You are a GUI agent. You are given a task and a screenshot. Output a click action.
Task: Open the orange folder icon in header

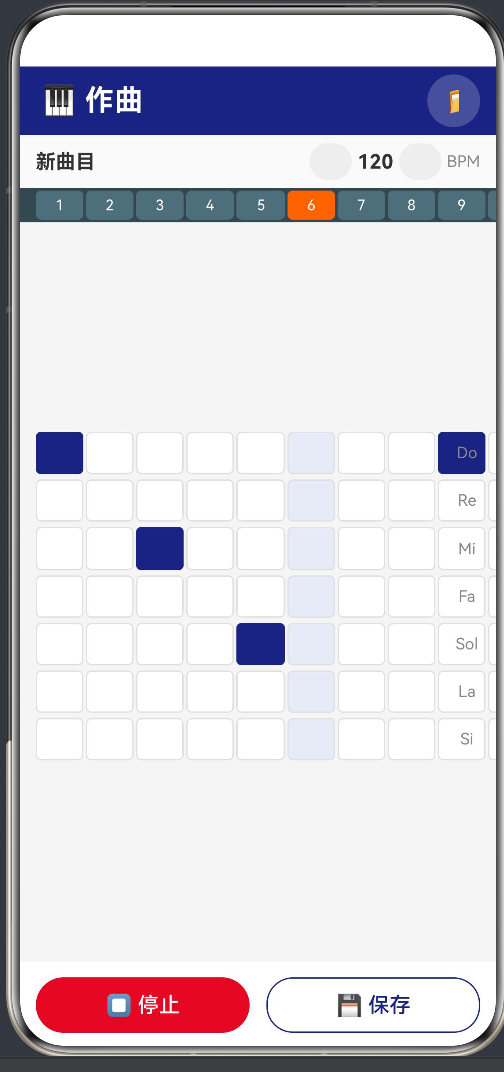(453, 101)
